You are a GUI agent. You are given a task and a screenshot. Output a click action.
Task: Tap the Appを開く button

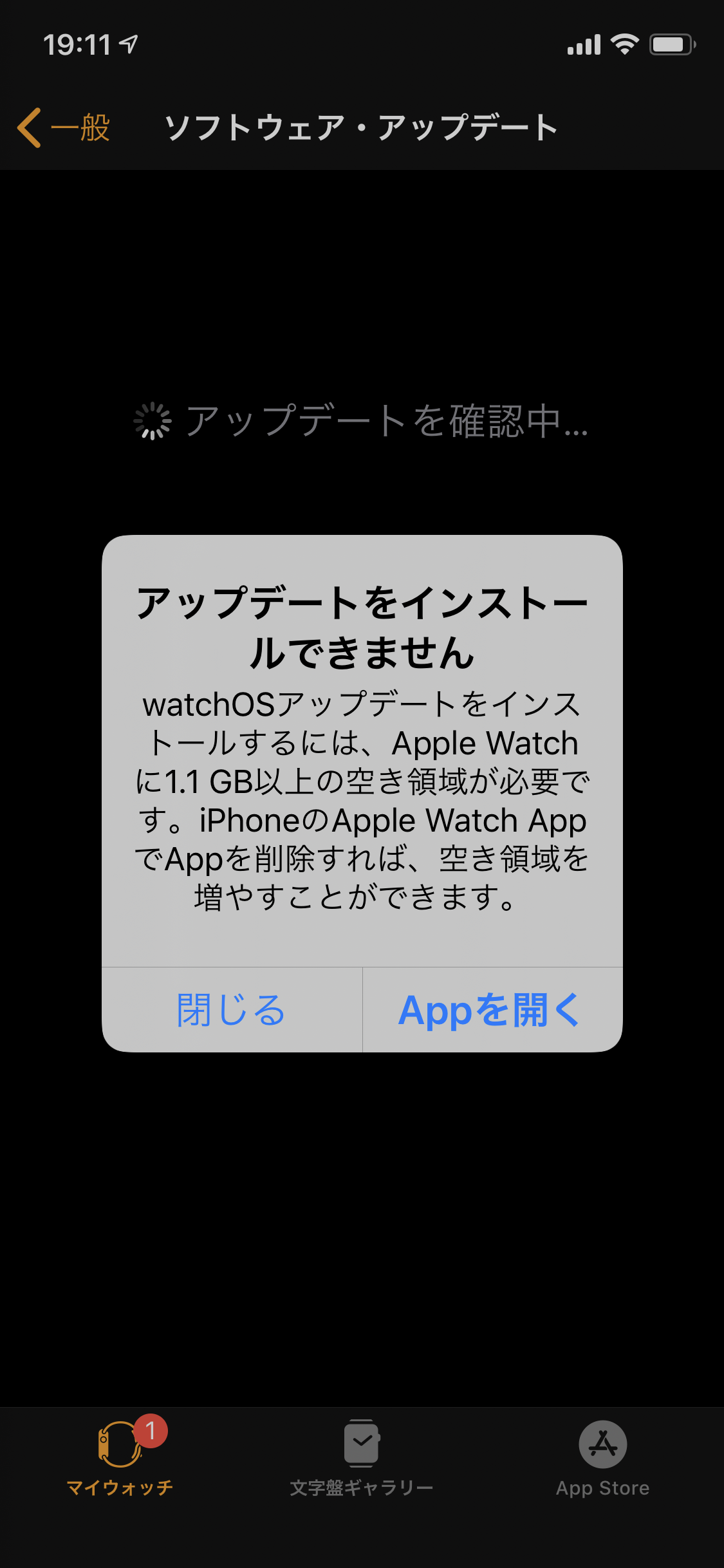point(492,1009)
